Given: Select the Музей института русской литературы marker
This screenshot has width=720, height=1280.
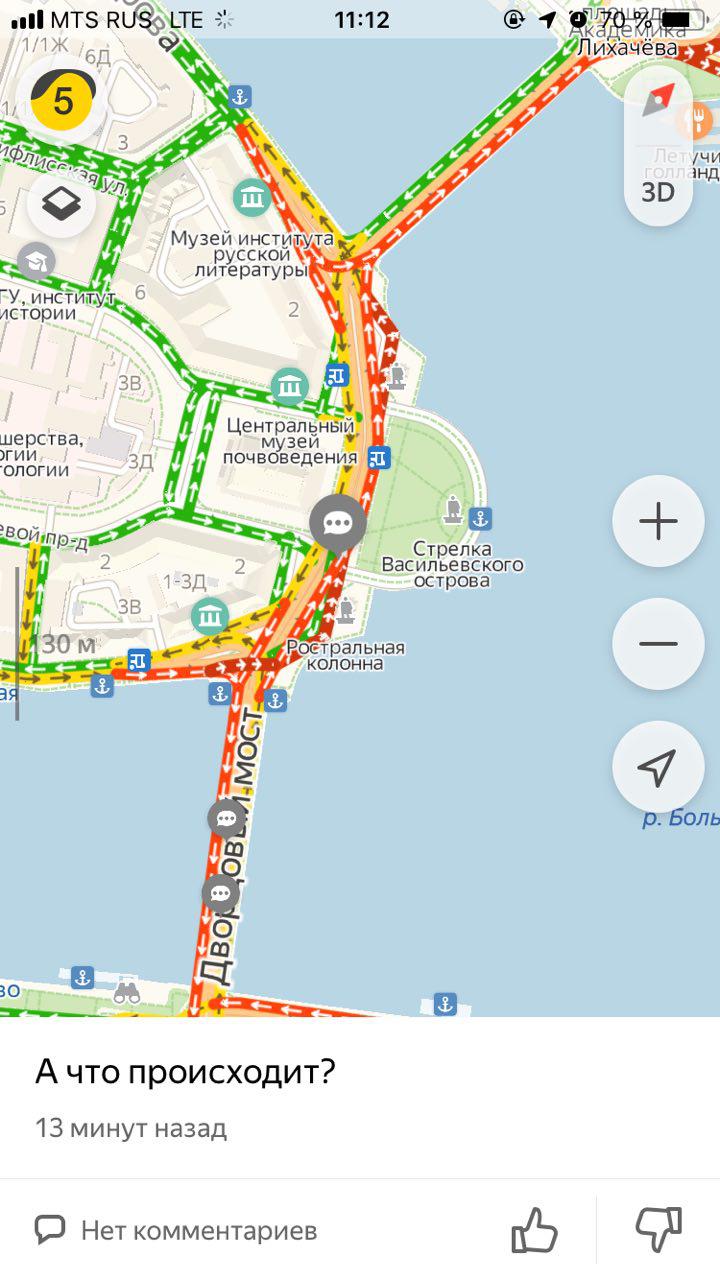Looking at the screenshot, I should (x=252, y=198).
